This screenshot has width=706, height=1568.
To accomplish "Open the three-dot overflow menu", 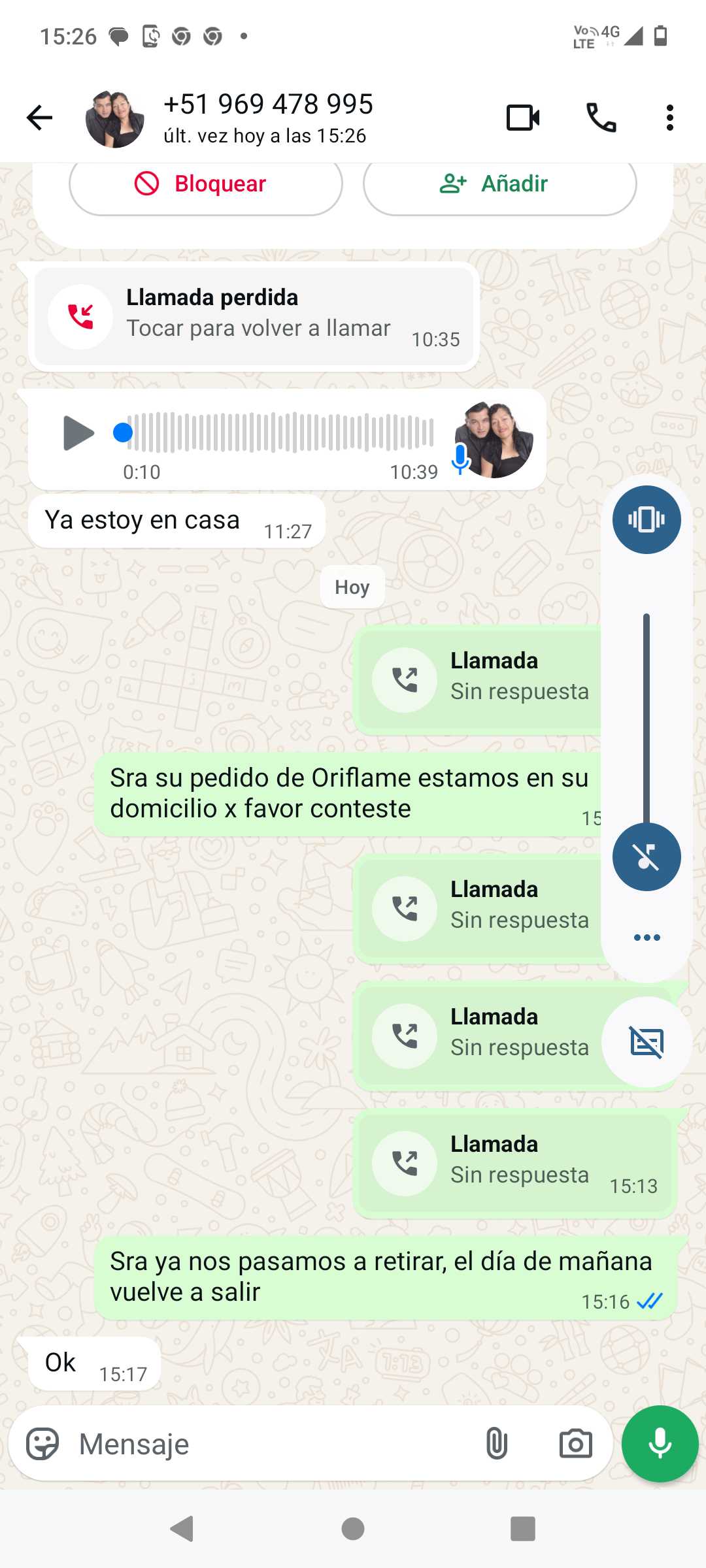I will coord(669,118).
